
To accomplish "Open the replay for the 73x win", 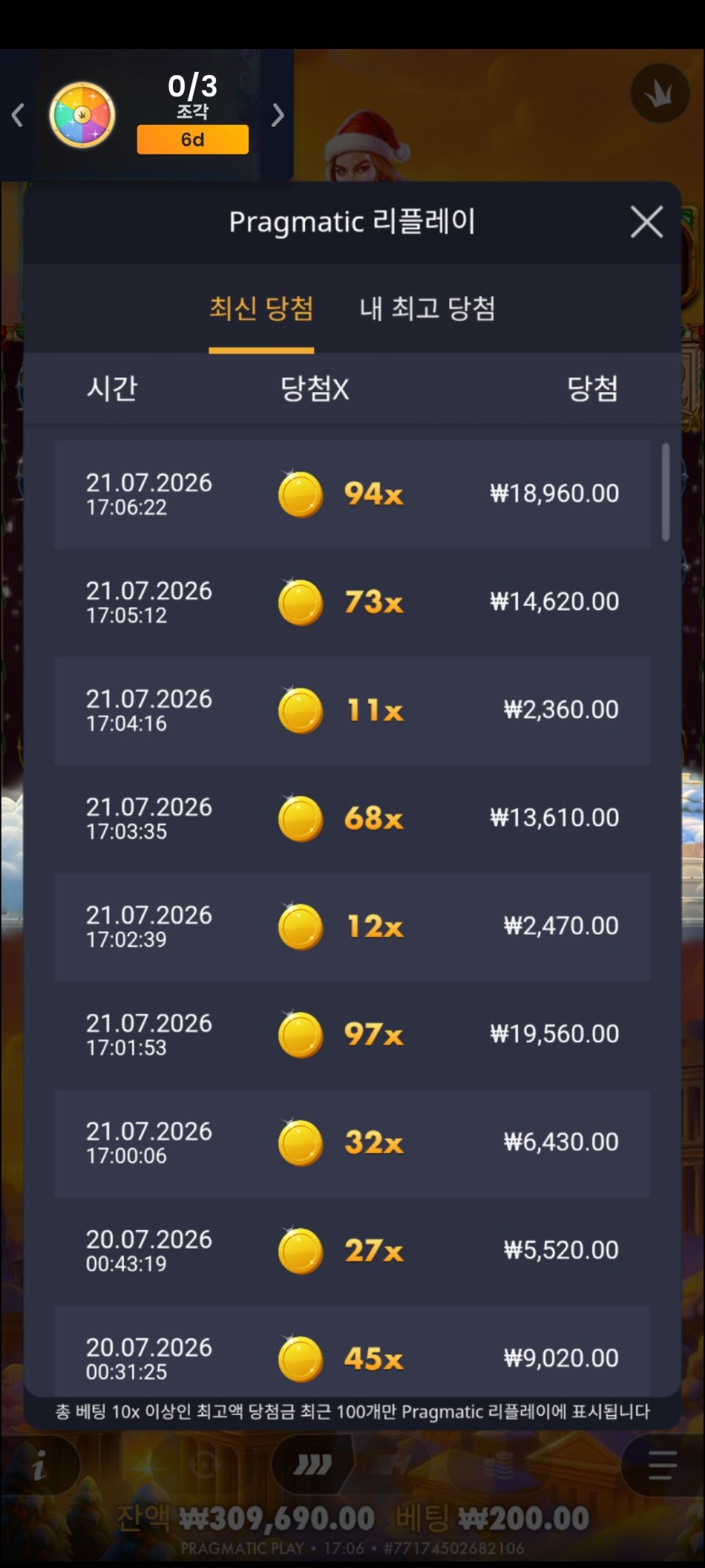I will click(352, 602).
